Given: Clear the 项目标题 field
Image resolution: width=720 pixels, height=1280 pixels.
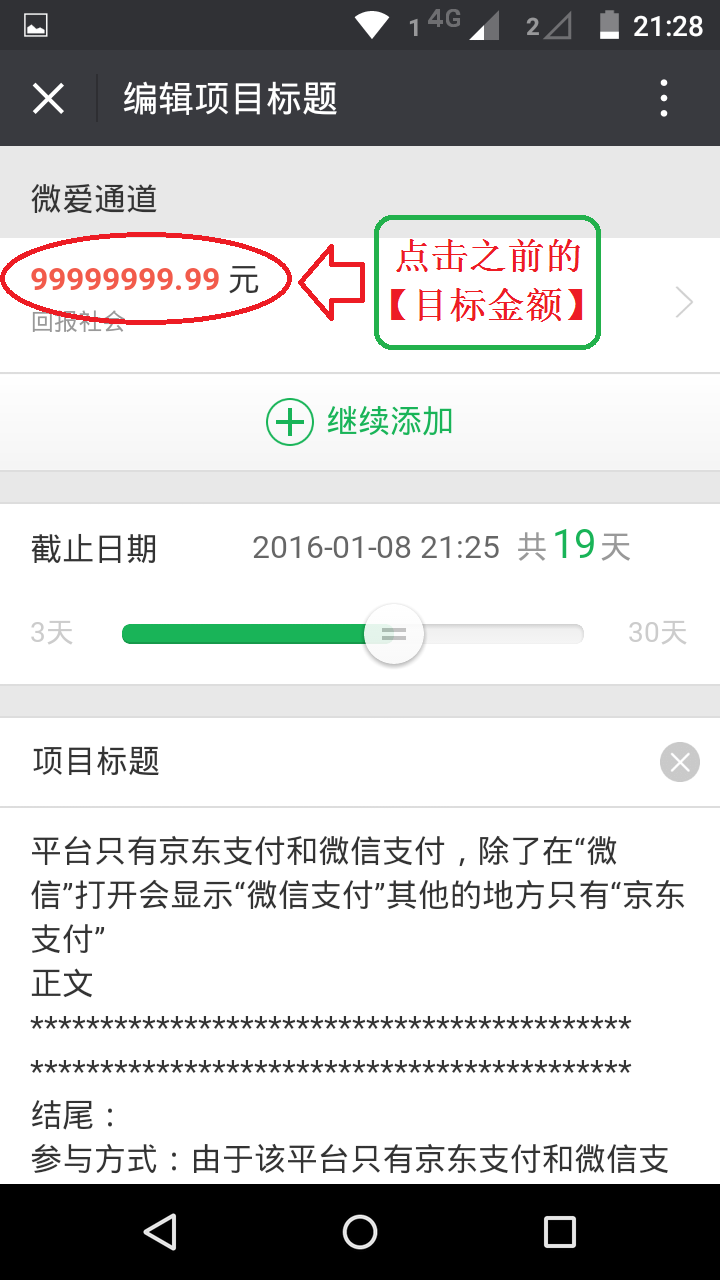Looking at the screenshot, I should tap(680, 763).
